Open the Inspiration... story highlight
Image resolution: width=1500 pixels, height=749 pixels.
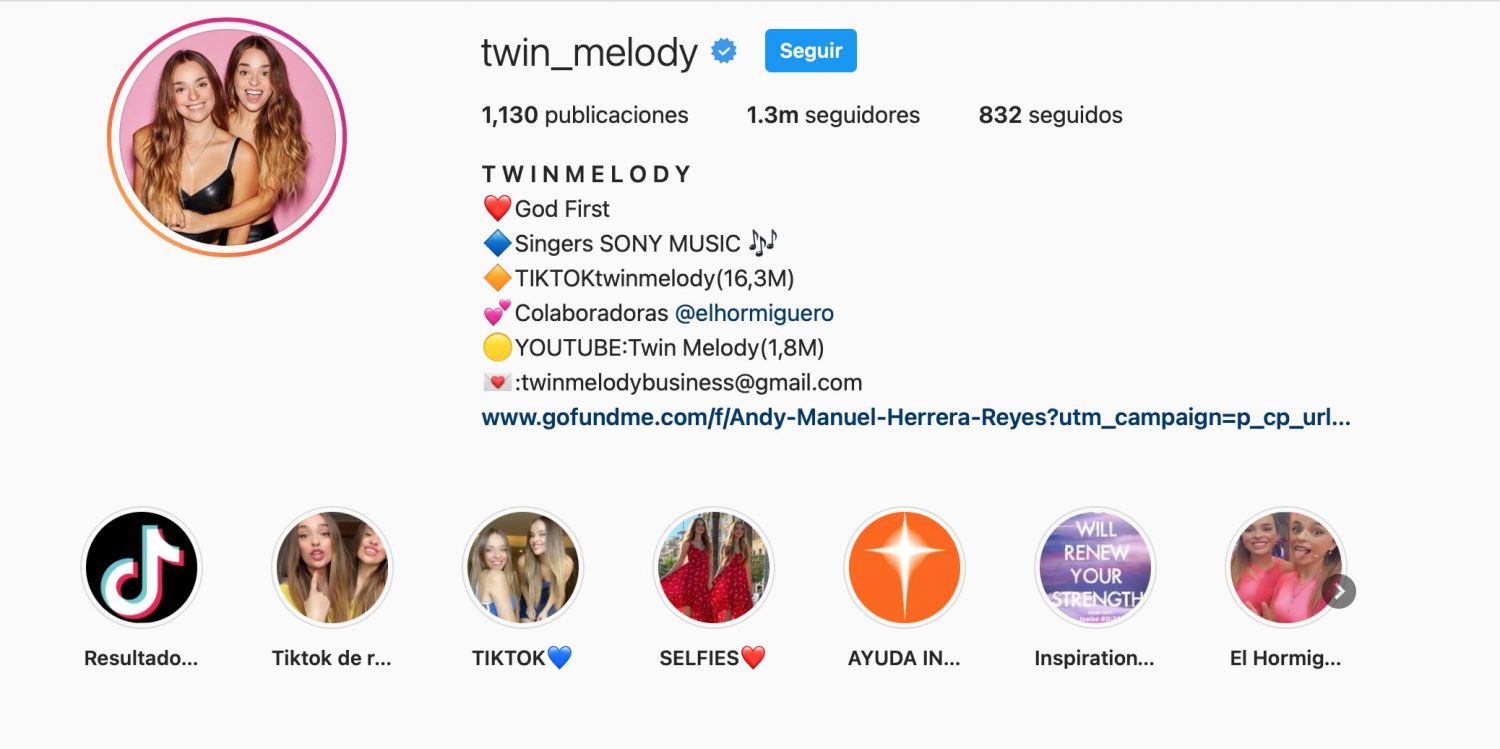[1095, 567]
